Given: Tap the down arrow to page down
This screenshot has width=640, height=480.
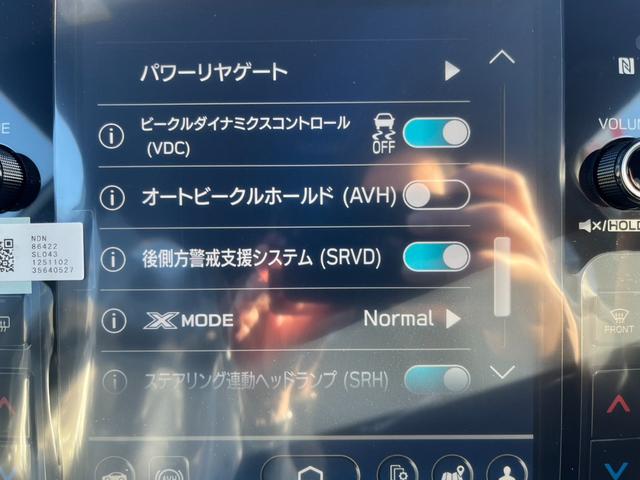Looking at the screenshot, I should pyautogui.click(x=502, y=372).
